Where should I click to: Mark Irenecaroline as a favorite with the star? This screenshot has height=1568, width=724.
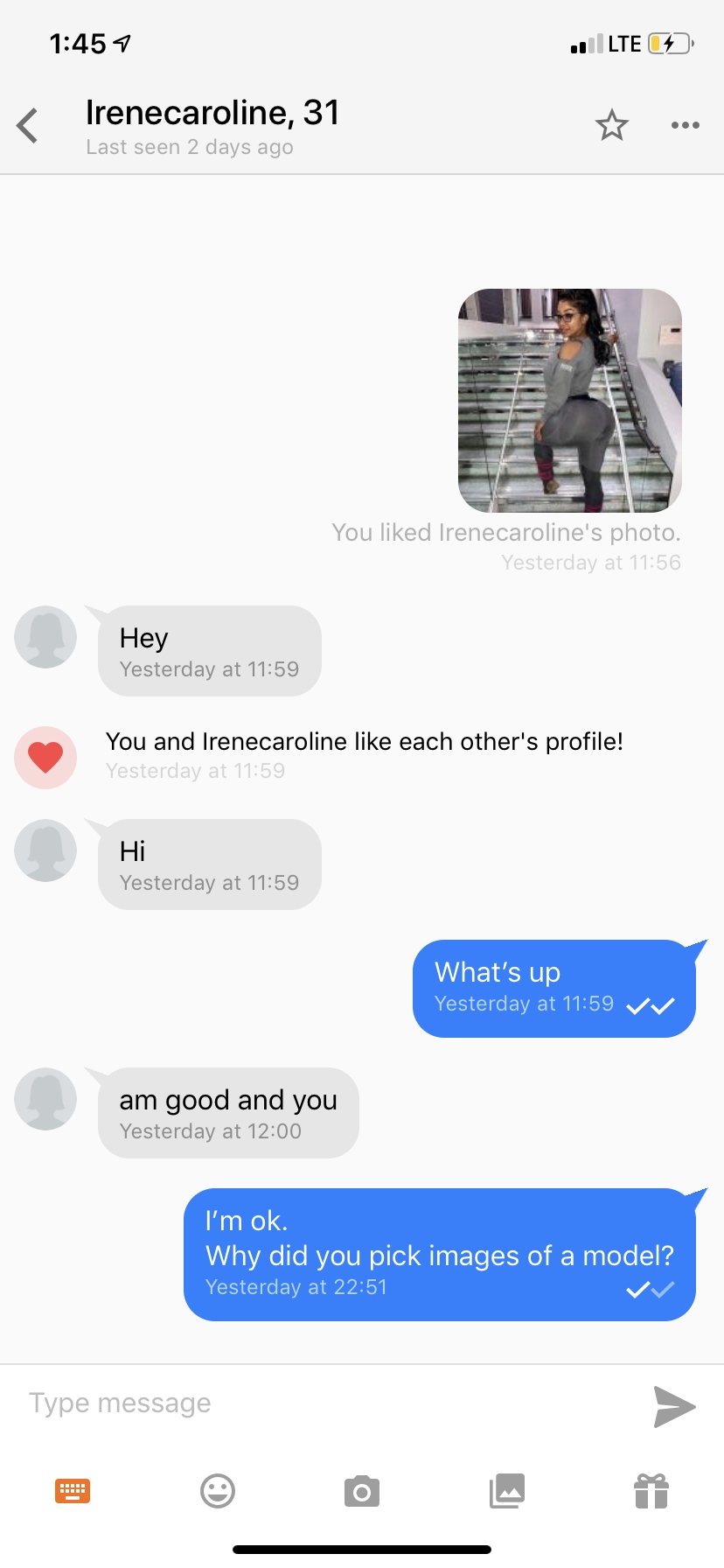[611, 125]
